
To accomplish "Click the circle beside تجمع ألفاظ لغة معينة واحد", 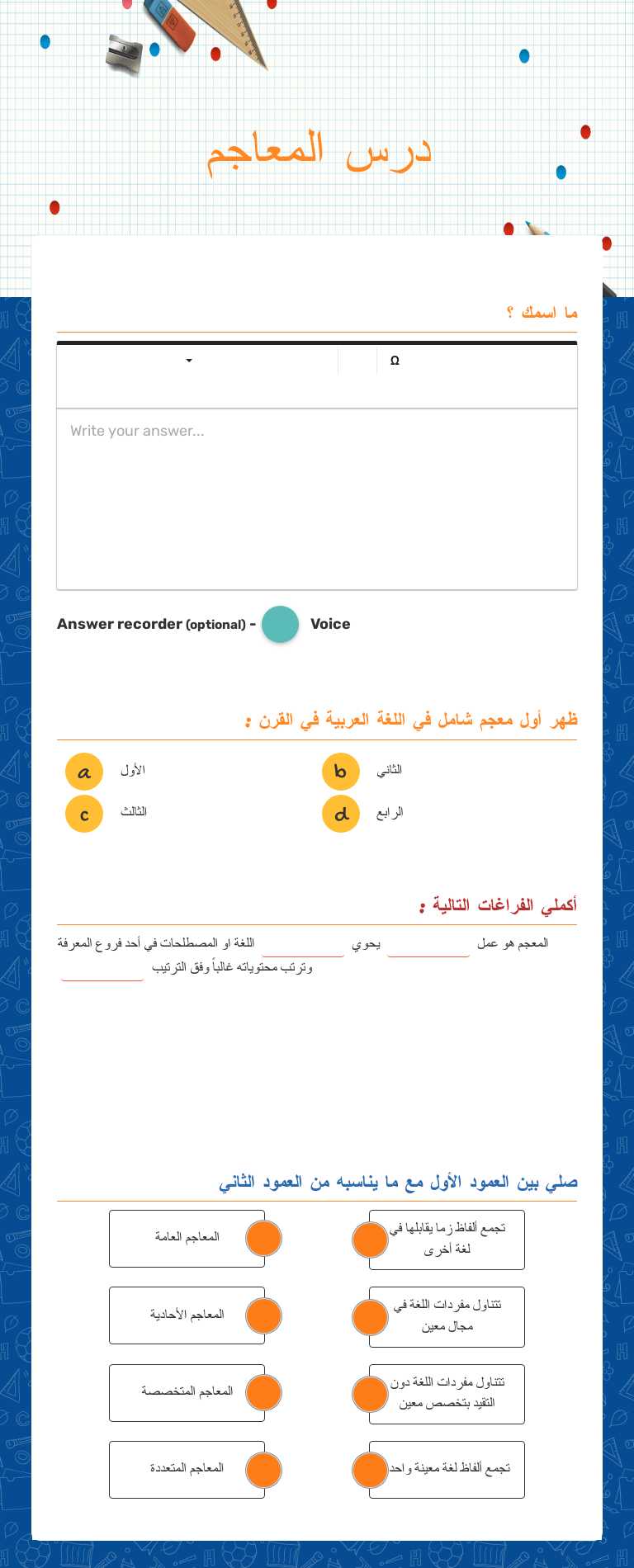I will point(370,1469).
